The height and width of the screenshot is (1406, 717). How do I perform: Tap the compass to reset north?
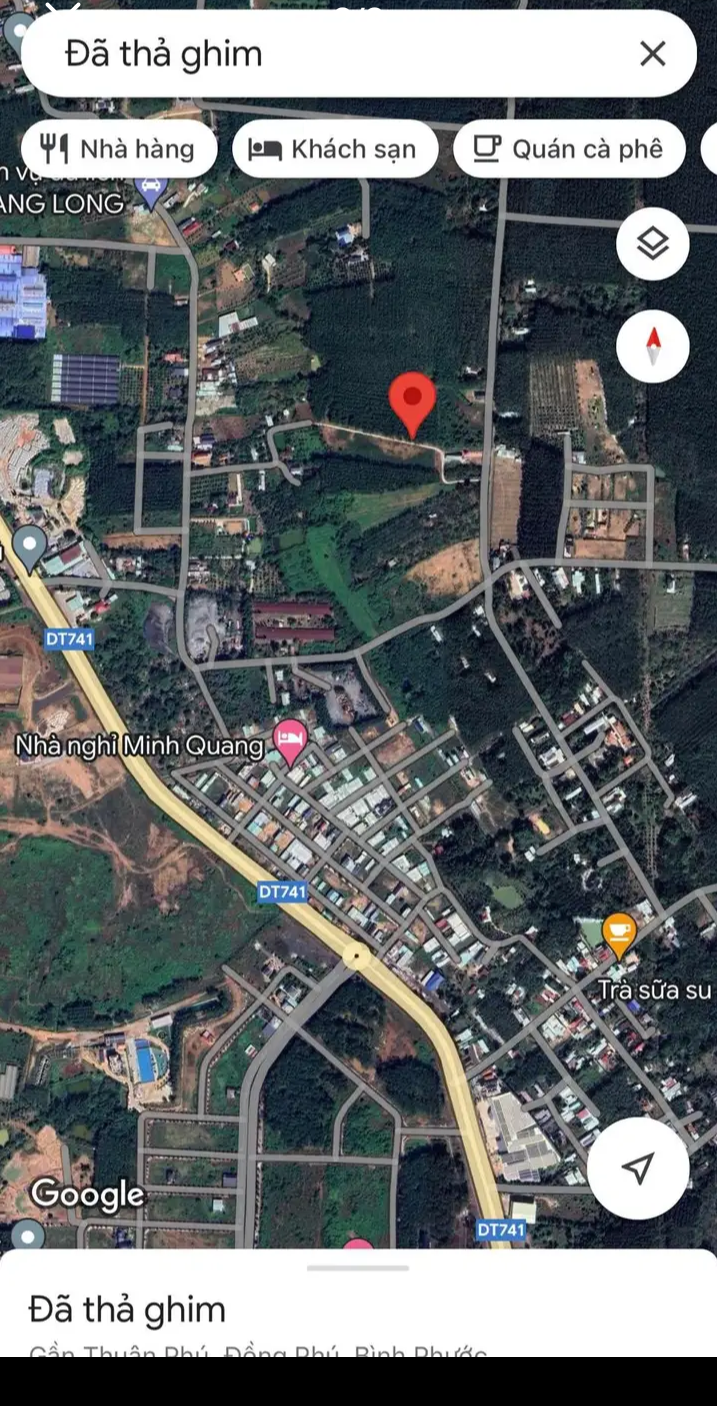(653, 347)
